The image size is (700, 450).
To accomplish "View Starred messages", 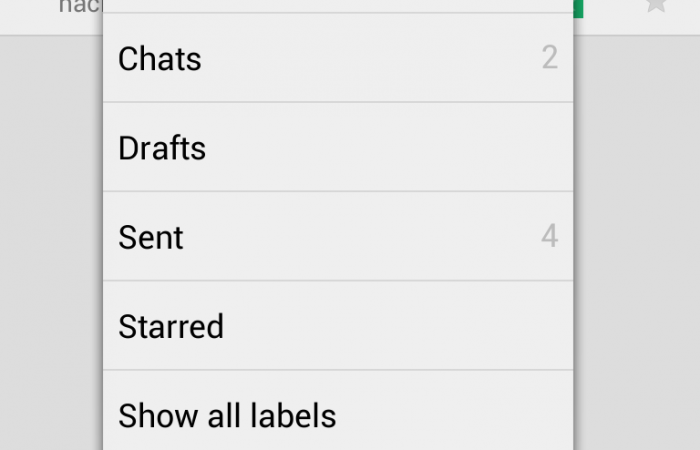I will click(338, 326).
